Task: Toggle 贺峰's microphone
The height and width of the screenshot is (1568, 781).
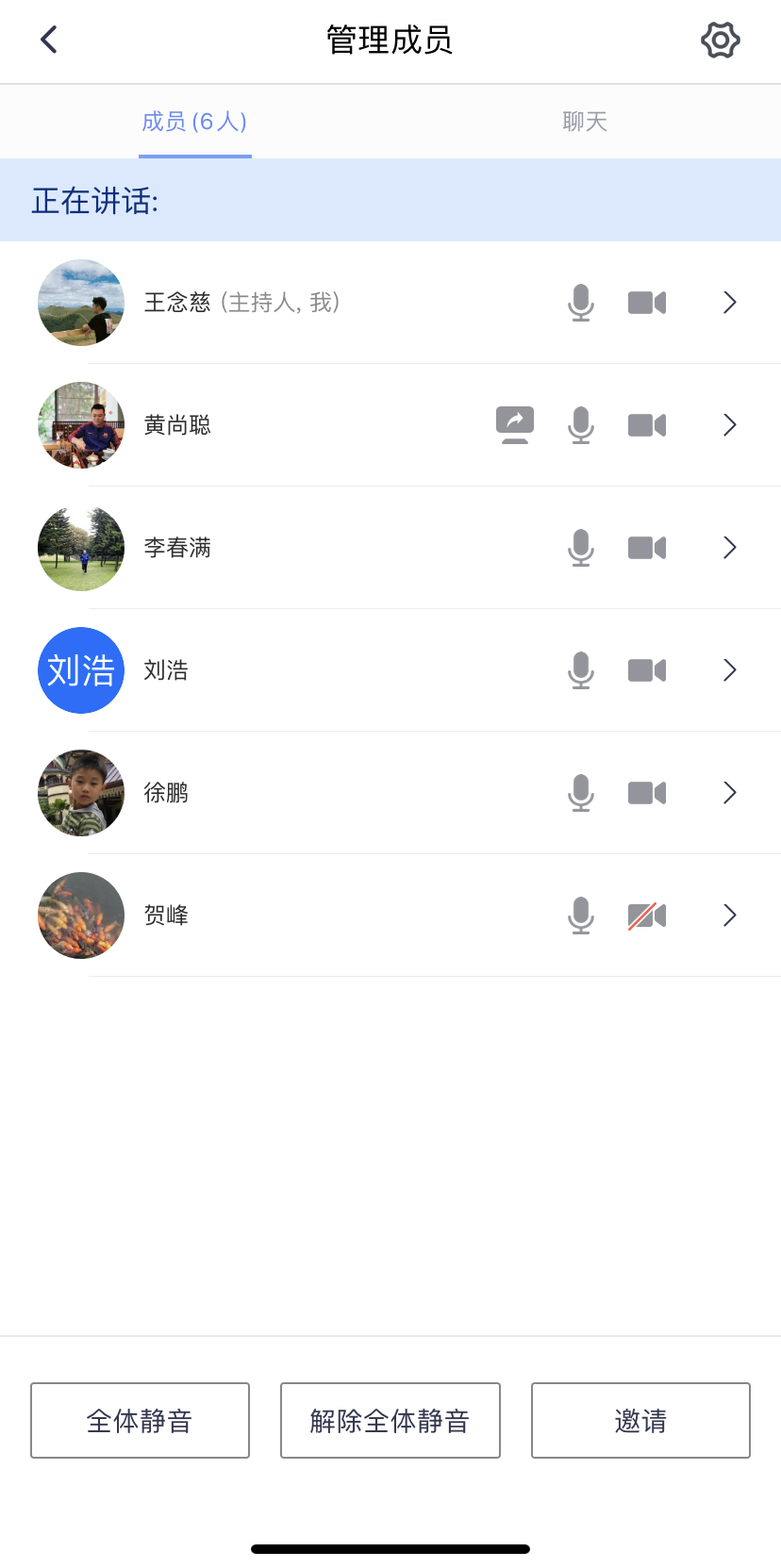Action: 581,916
